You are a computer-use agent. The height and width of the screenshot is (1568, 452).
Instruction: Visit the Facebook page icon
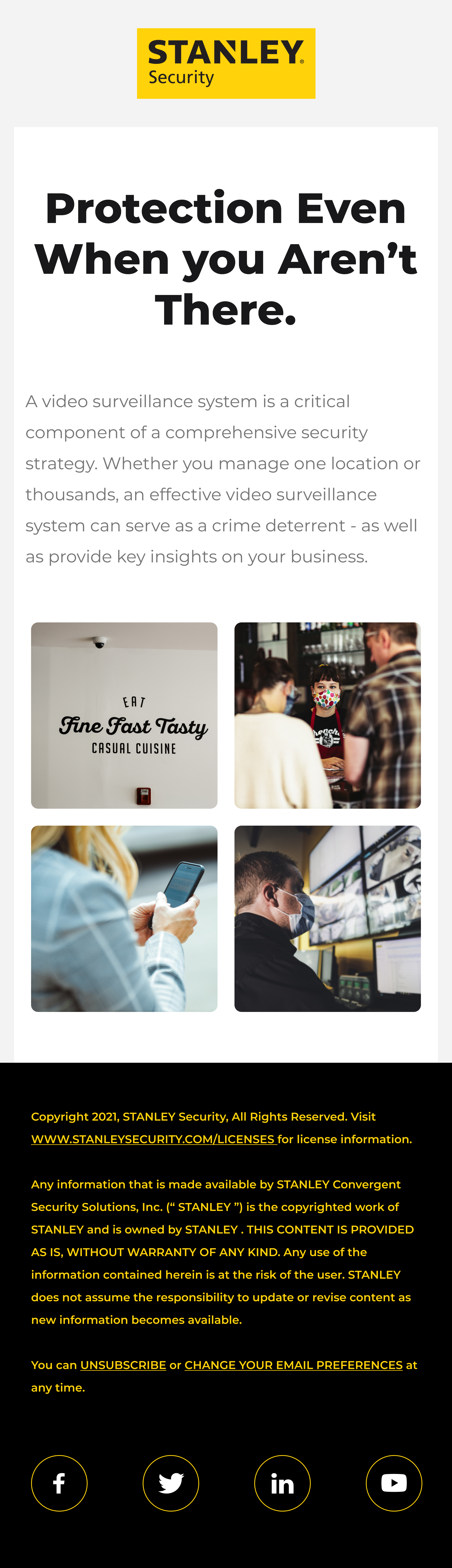coord(59,1483)
